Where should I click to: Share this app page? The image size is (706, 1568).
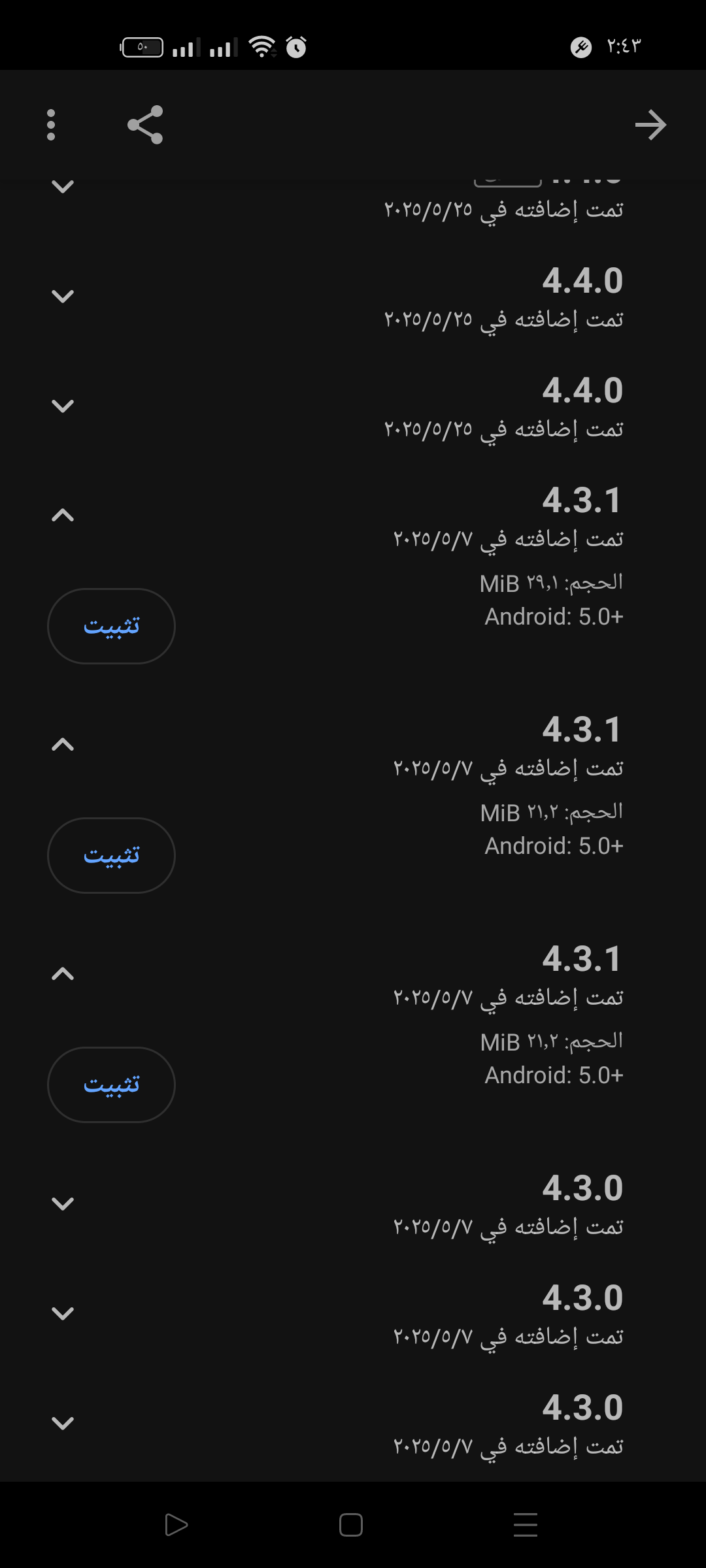[x=145, y=125]
